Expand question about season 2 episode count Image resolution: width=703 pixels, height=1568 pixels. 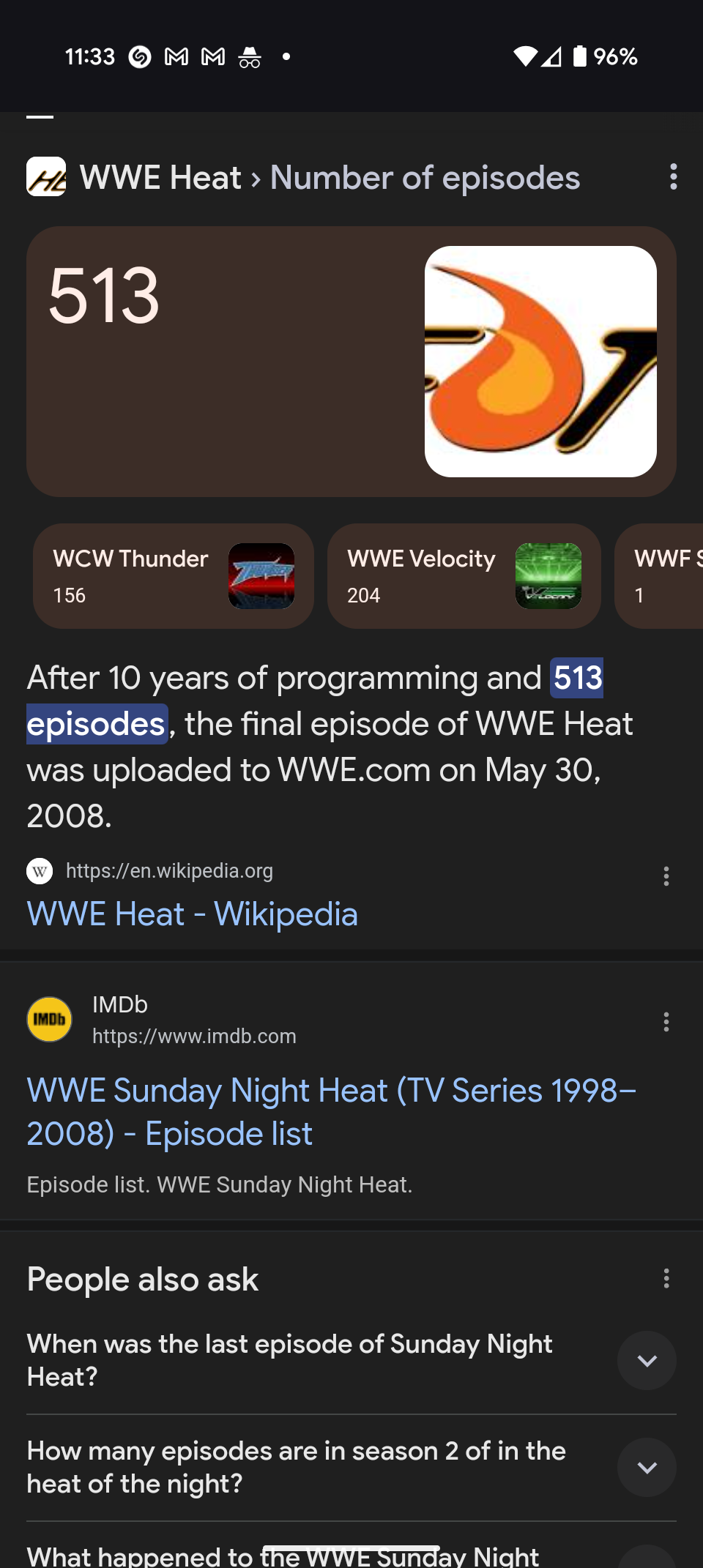point(646,1468)
